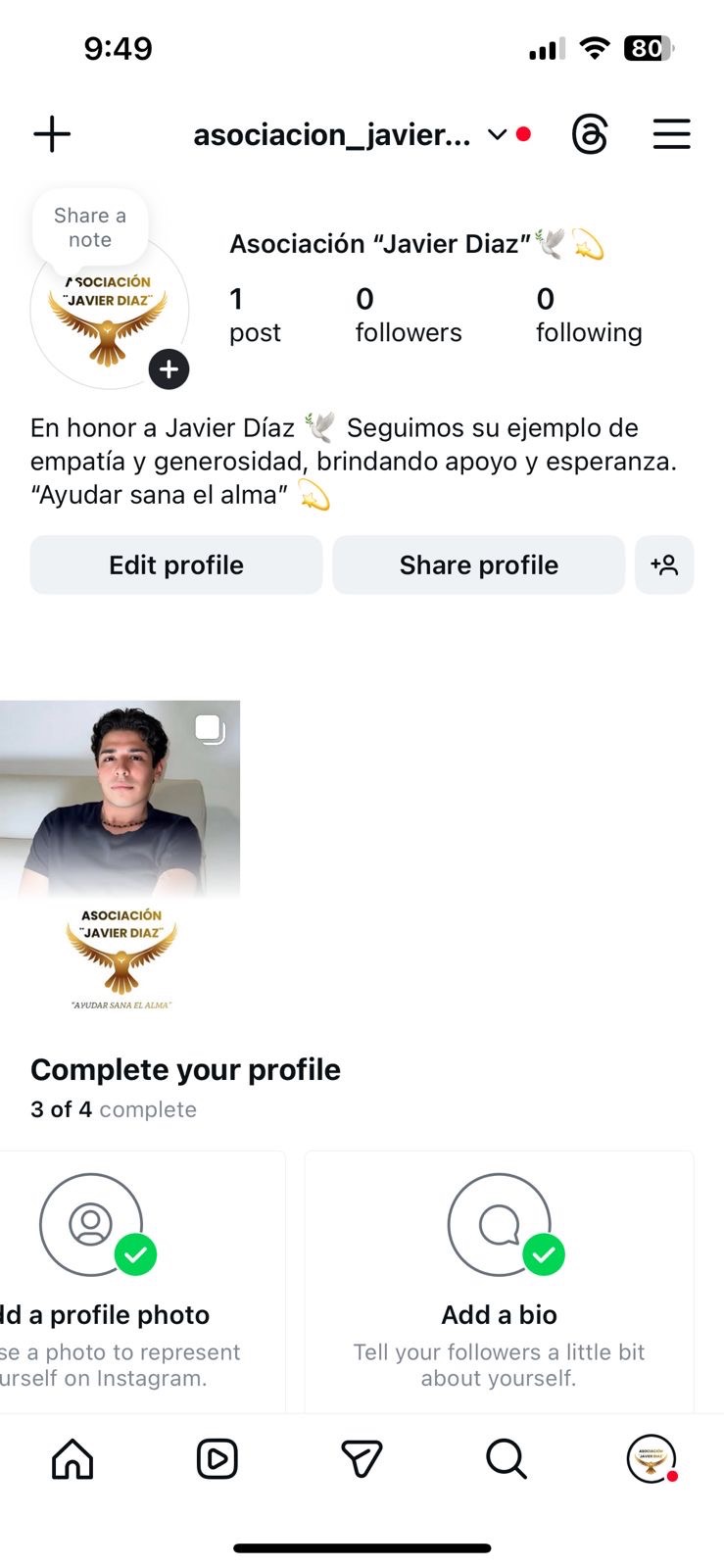View the followers list
The width and height of the screenshot is (724, 1568).
coord(408,315)
